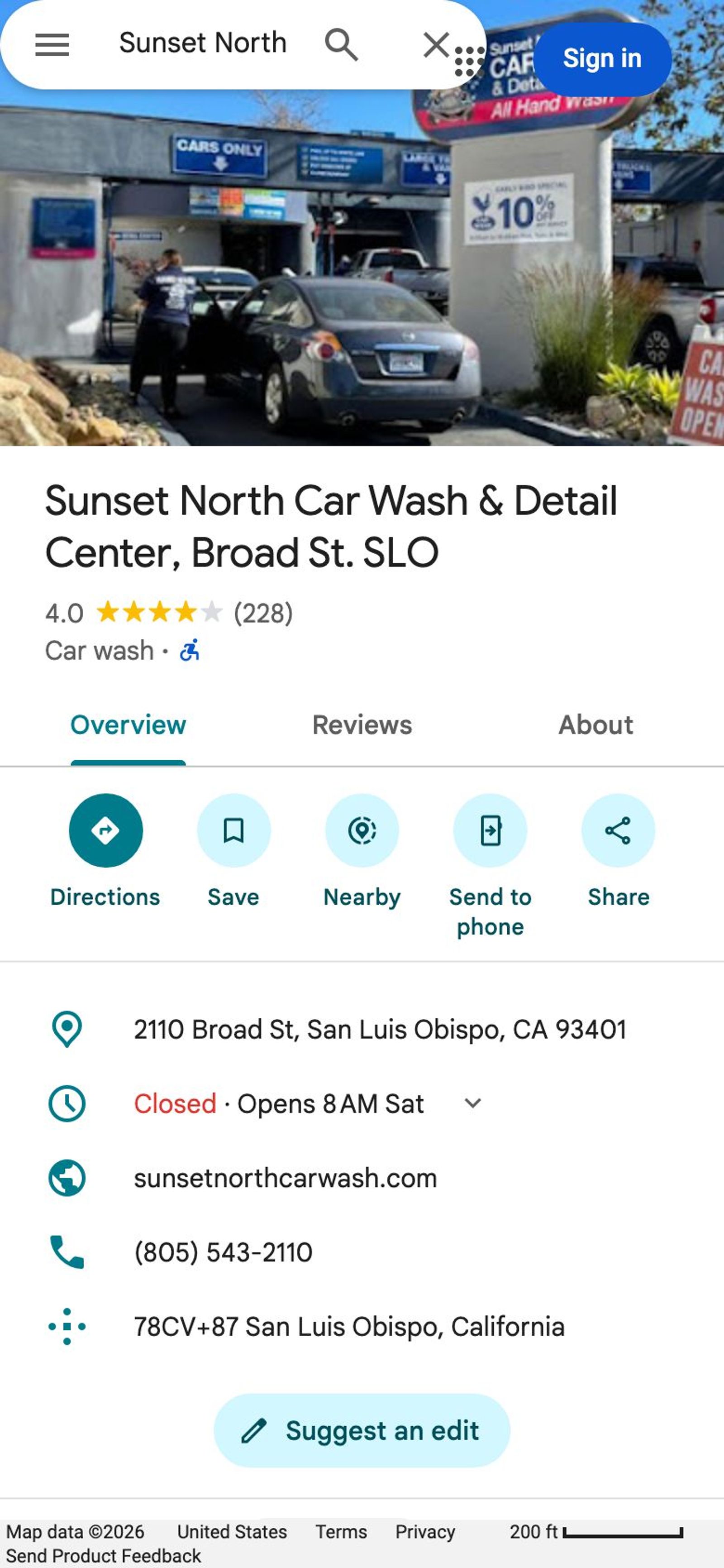
Task: Open the car wash photo
Action: pyautogui.click(x=362, y=268)
